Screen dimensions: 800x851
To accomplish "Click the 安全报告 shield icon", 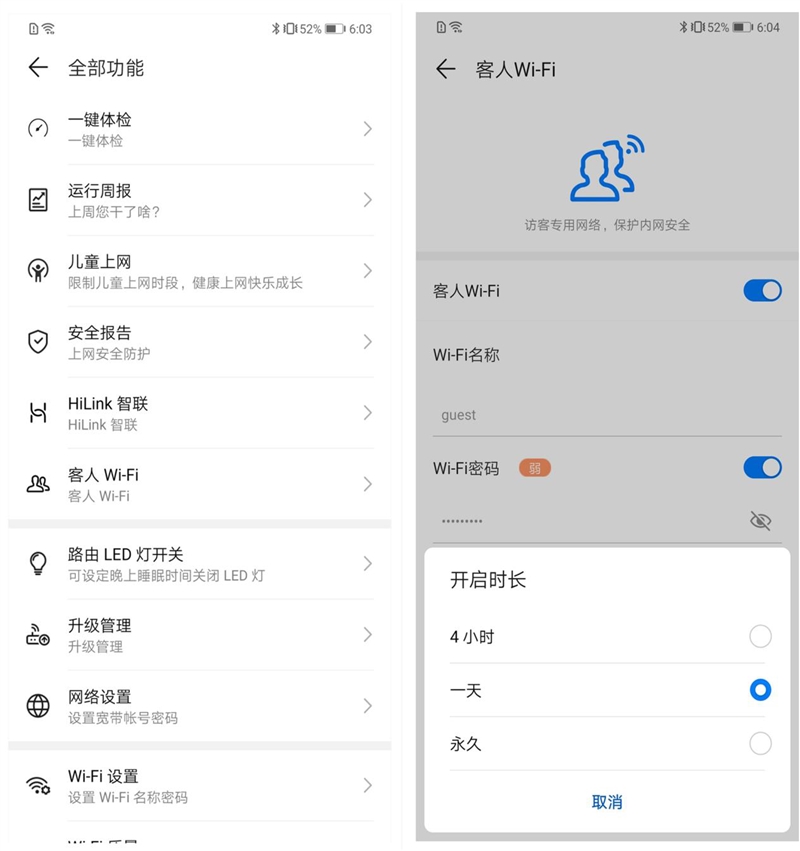I will (x=37, y=342).
